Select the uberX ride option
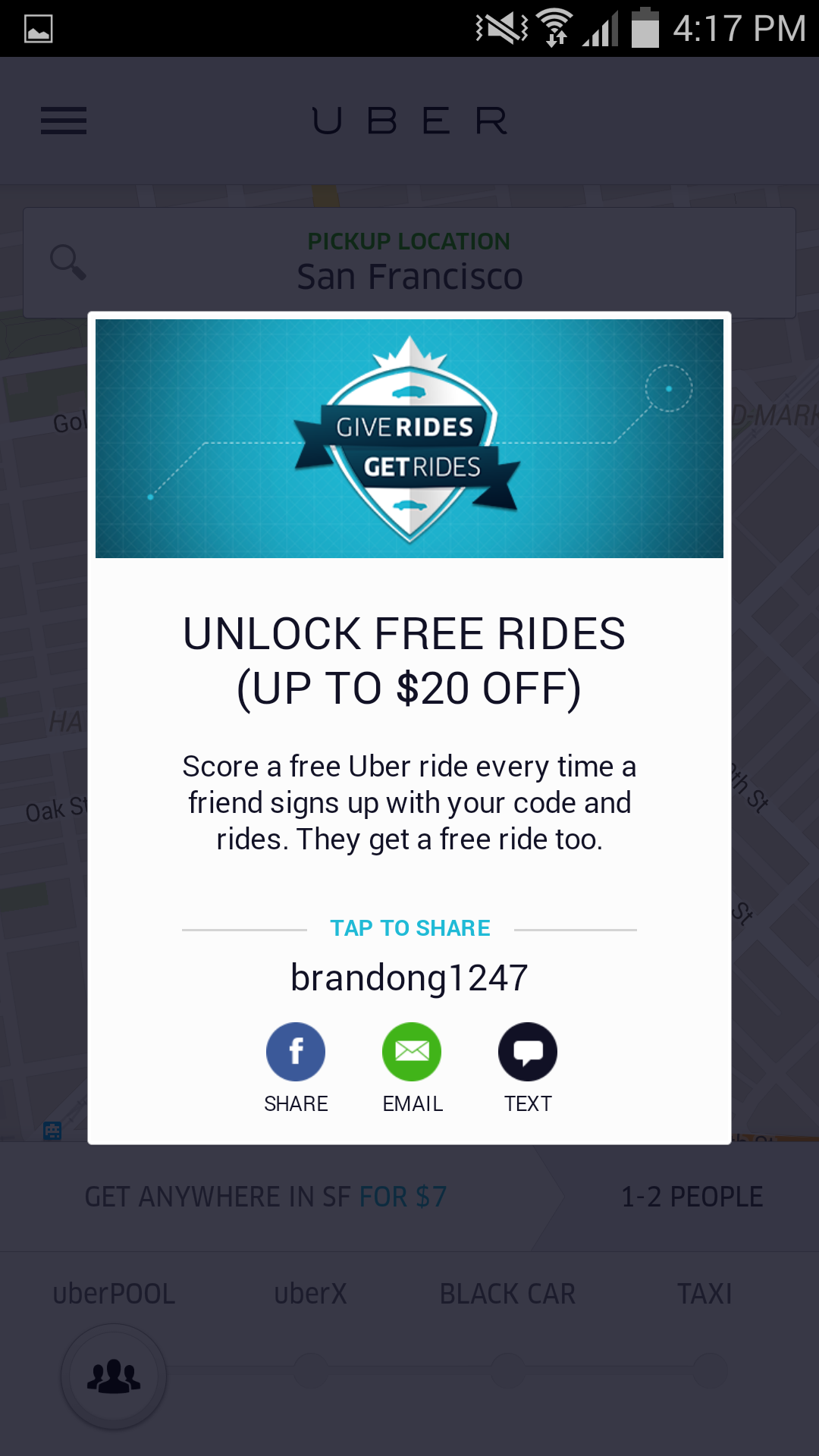The width and height of the screenshot is (819, 1456). 310,1294
